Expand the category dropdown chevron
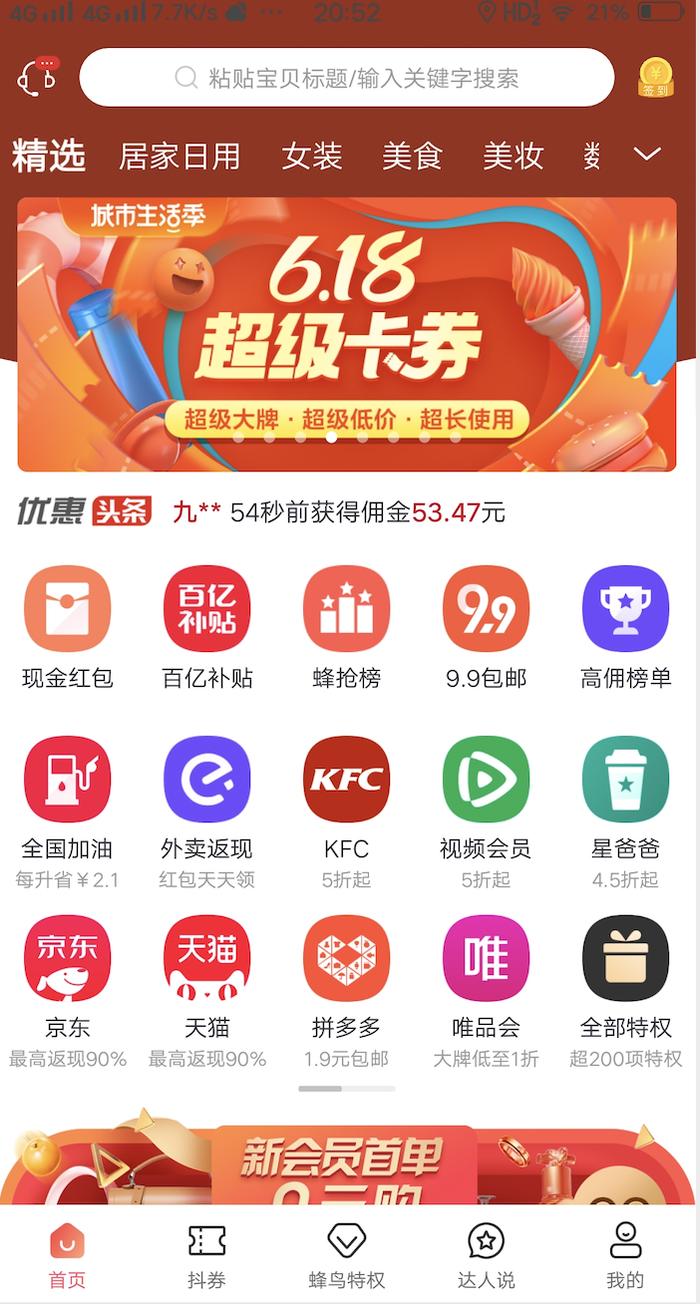The image size is (700, 1304). (x=648, y=155)
